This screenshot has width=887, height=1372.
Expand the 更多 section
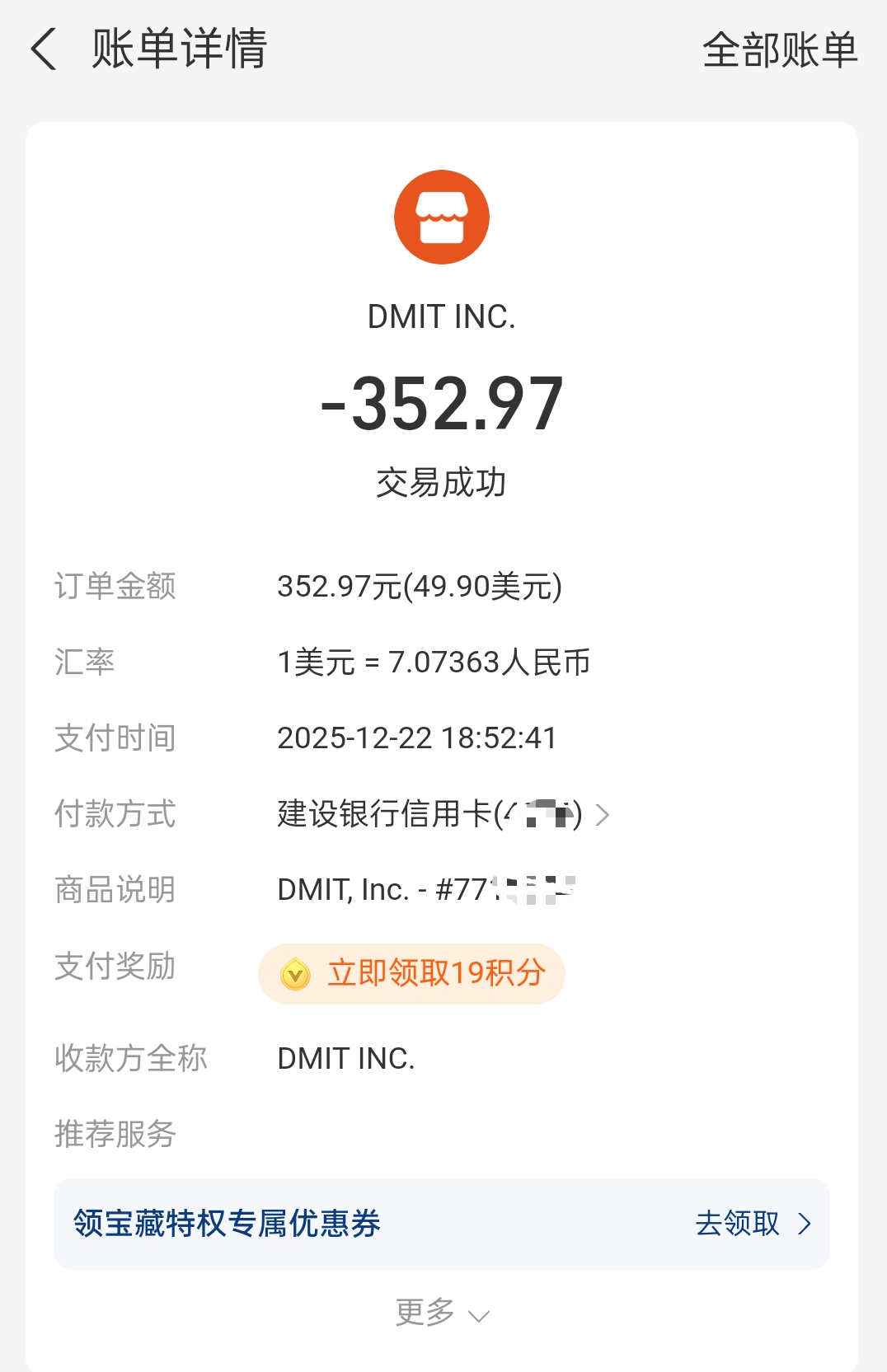tap(442, 1312)
